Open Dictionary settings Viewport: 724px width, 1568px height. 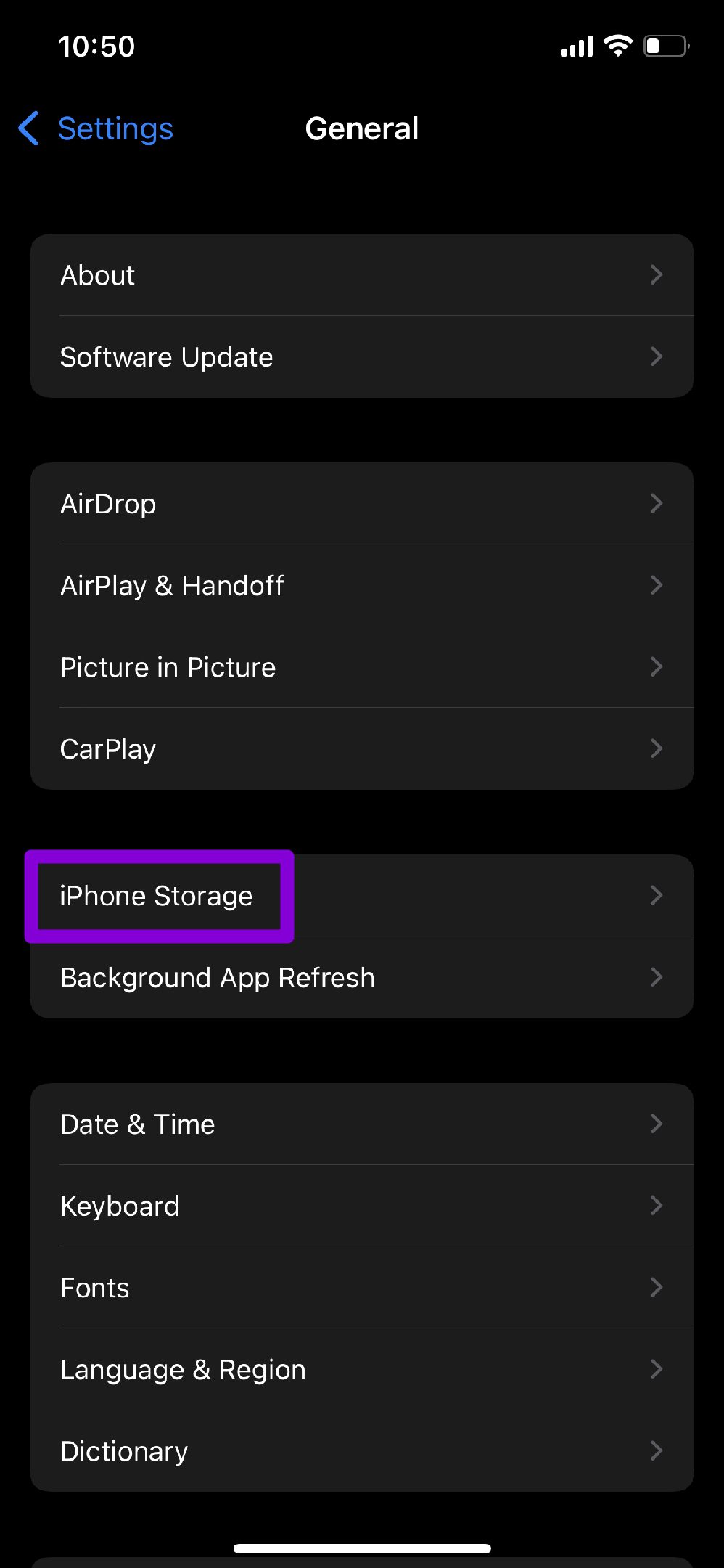tap(362, 1450)
